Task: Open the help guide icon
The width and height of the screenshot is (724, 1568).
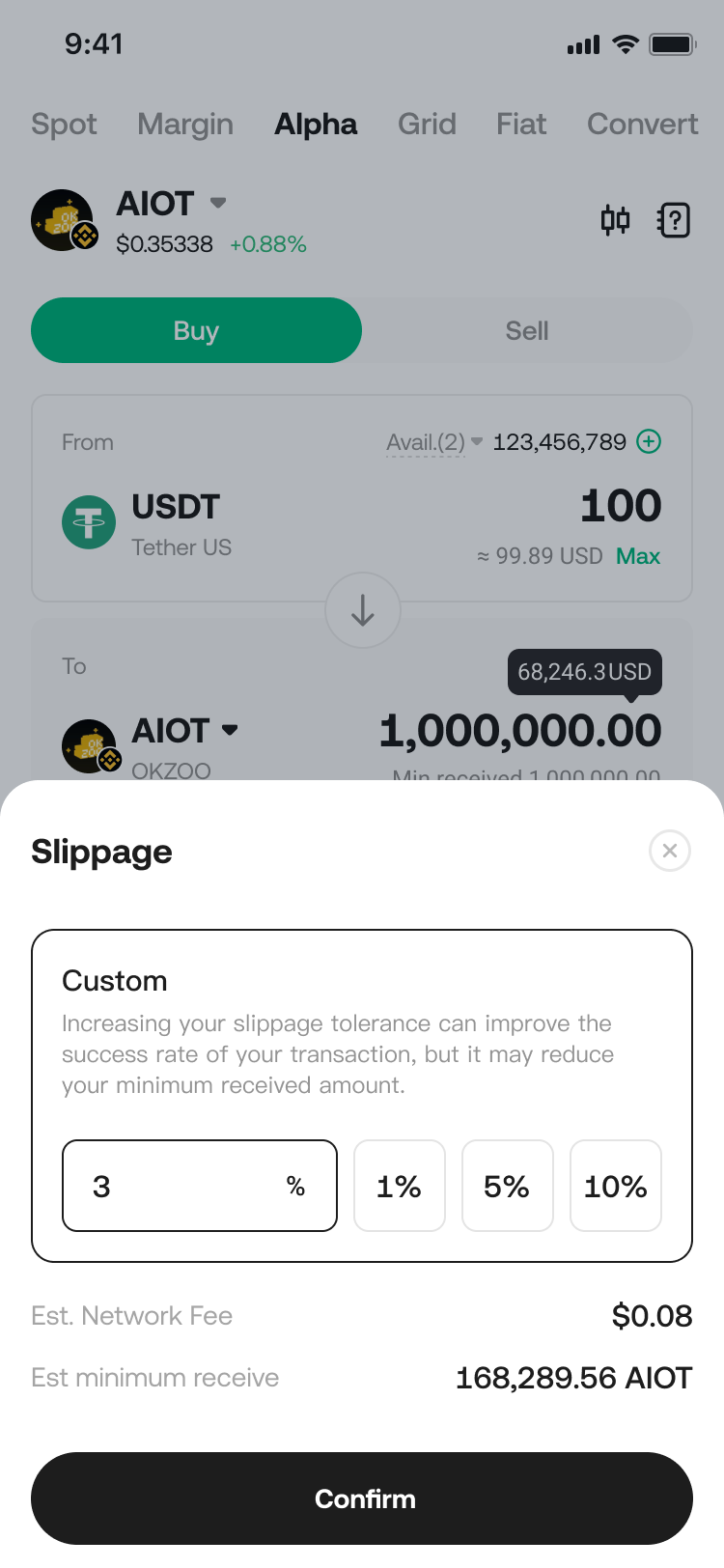Action: point(674,220)
